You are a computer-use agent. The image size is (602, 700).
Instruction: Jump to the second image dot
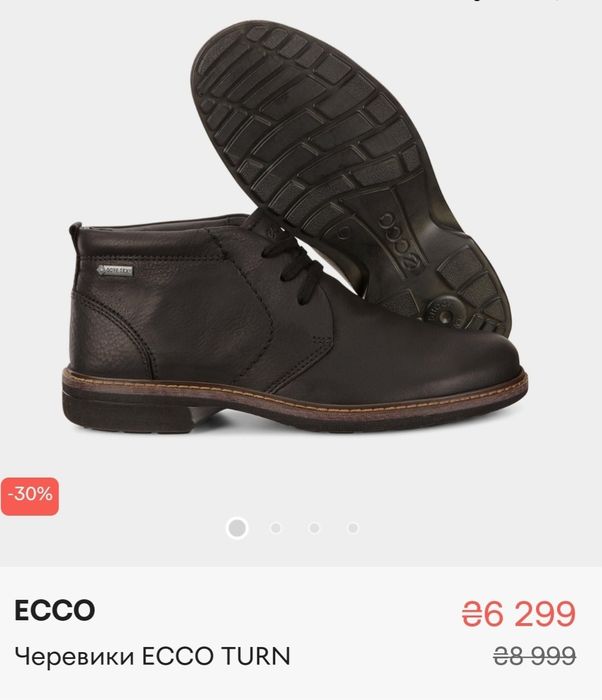pyautogui.click(x=276, y=528)
